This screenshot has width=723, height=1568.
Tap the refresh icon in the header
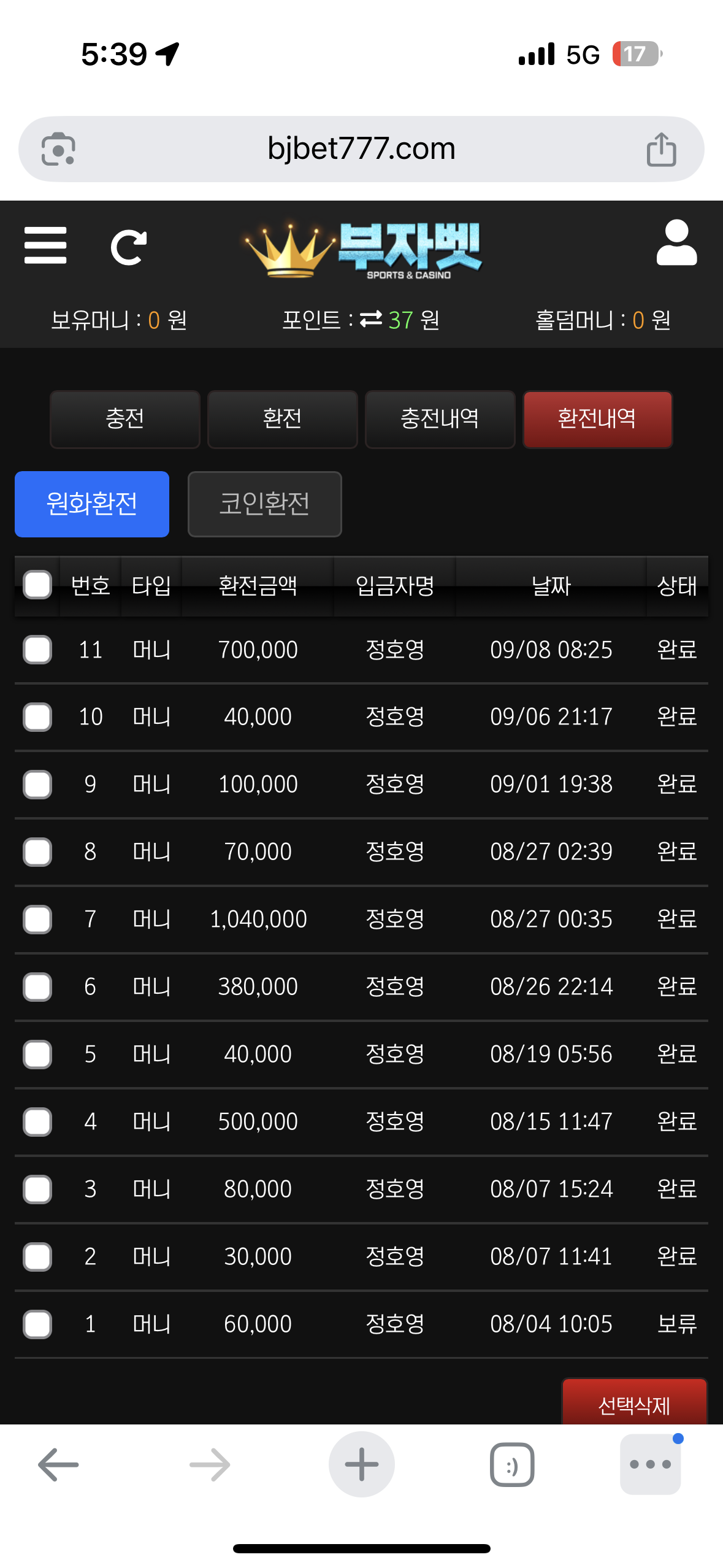(x=129, y=247)
